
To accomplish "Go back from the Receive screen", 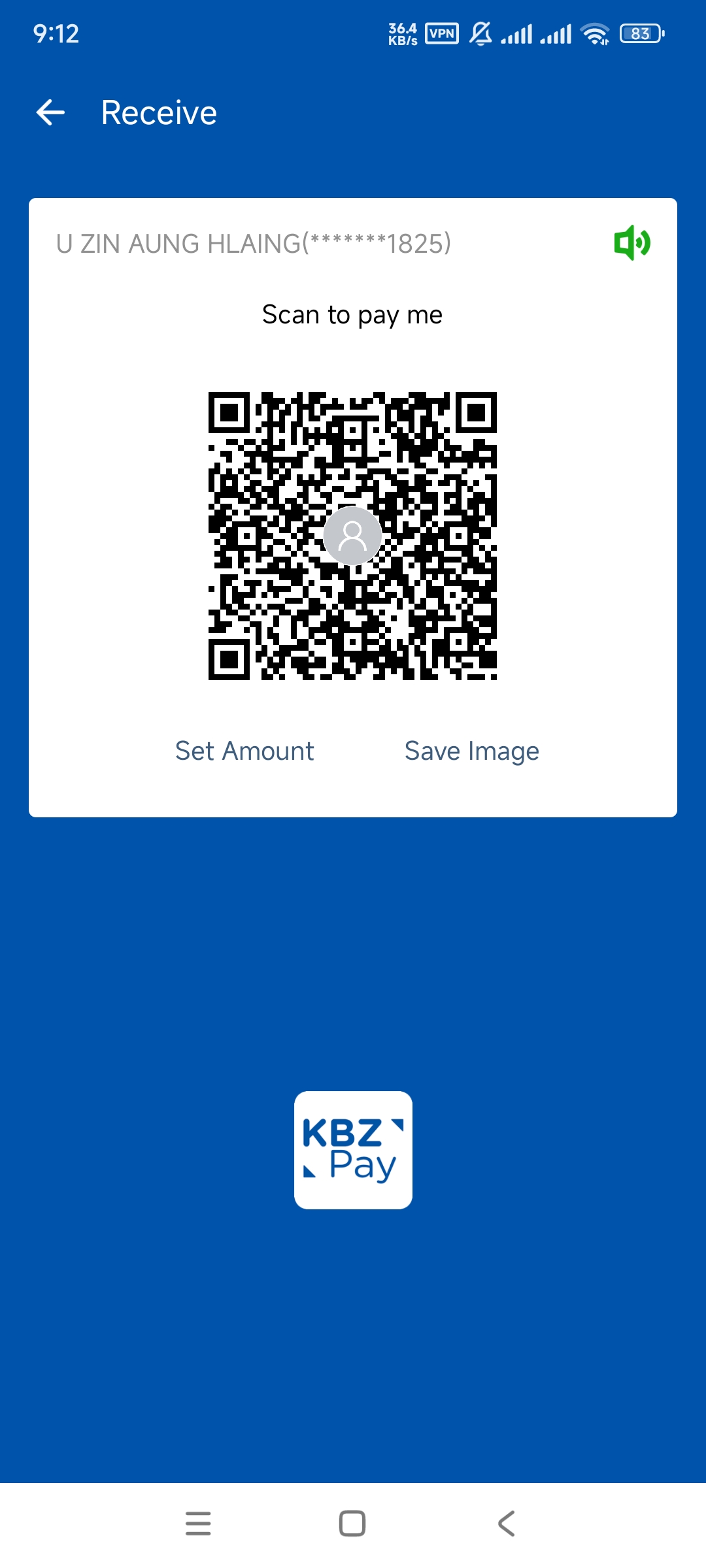I will point(50,112).
